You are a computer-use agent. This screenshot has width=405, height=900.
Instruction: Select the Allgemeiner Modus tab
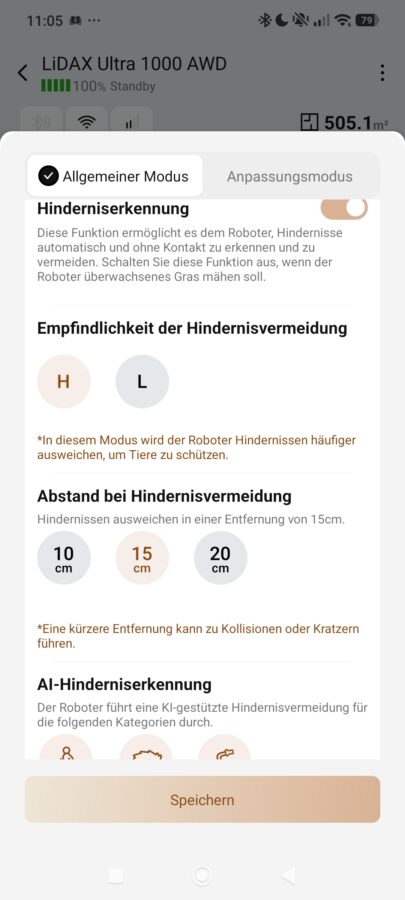pyautogui.click(x=115, y=176)
